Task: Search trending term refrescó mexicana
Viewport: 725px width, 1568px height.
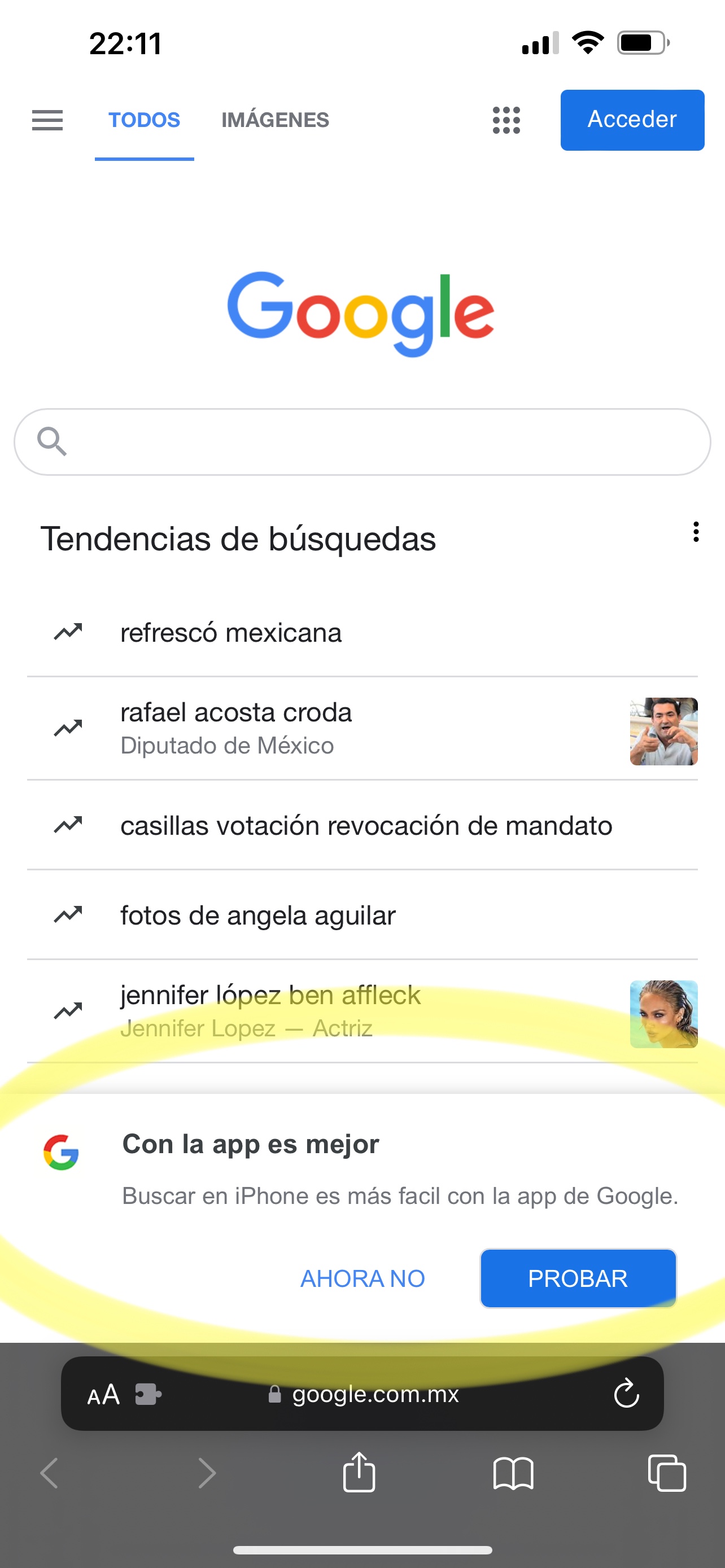Action: [x=232, y=633]
